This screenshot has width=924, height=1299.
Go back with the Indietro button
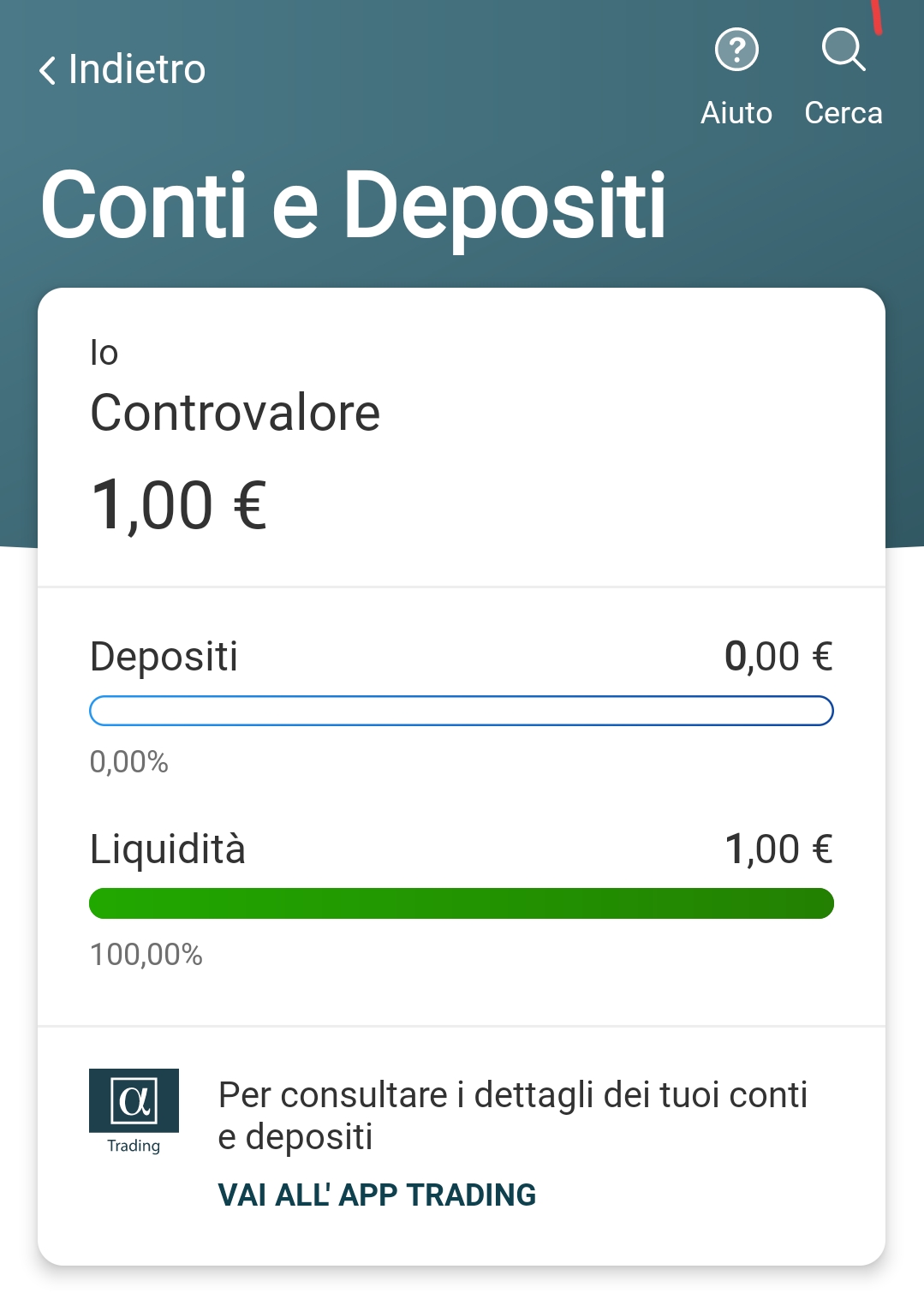coord(122,69)
